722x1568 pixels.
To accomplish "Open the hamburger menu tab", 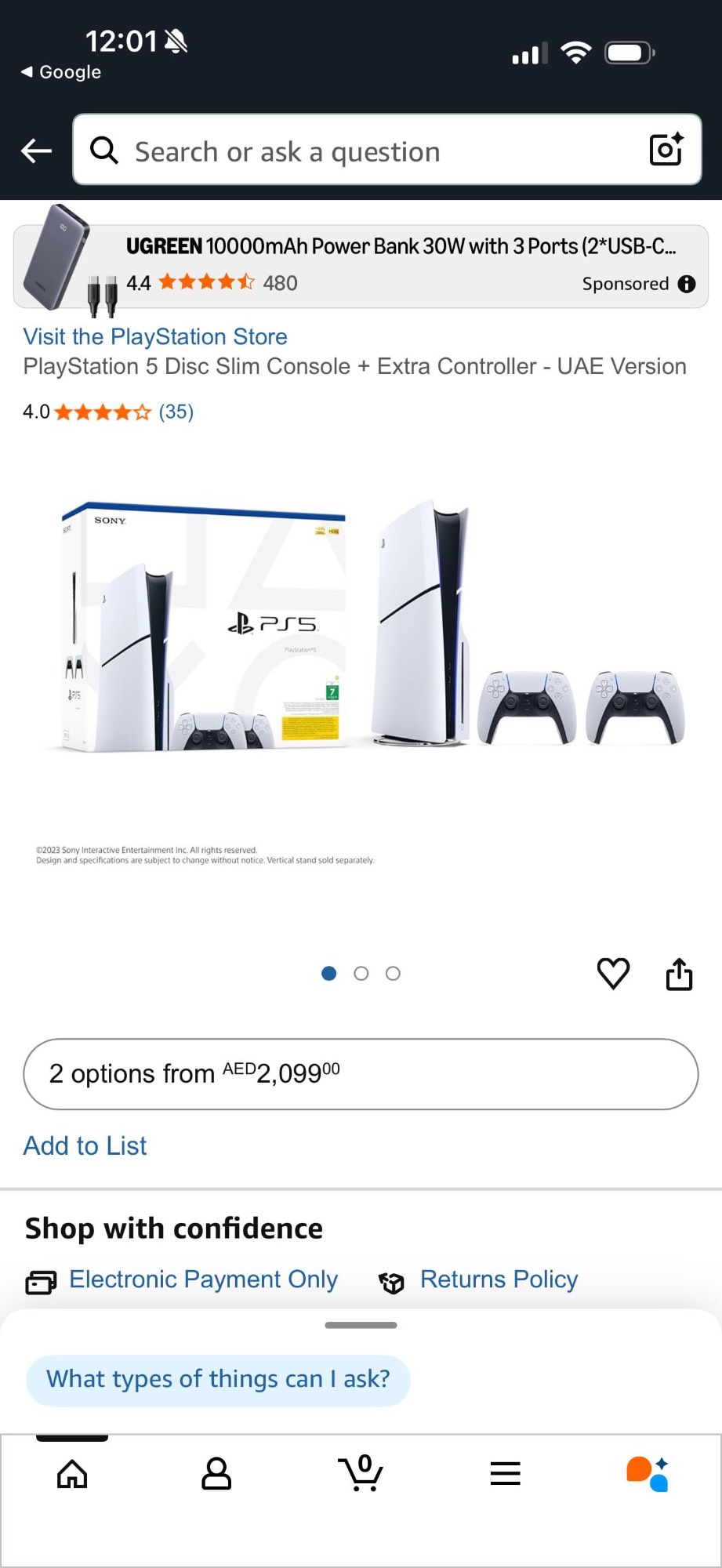I will click(505, 1474).
